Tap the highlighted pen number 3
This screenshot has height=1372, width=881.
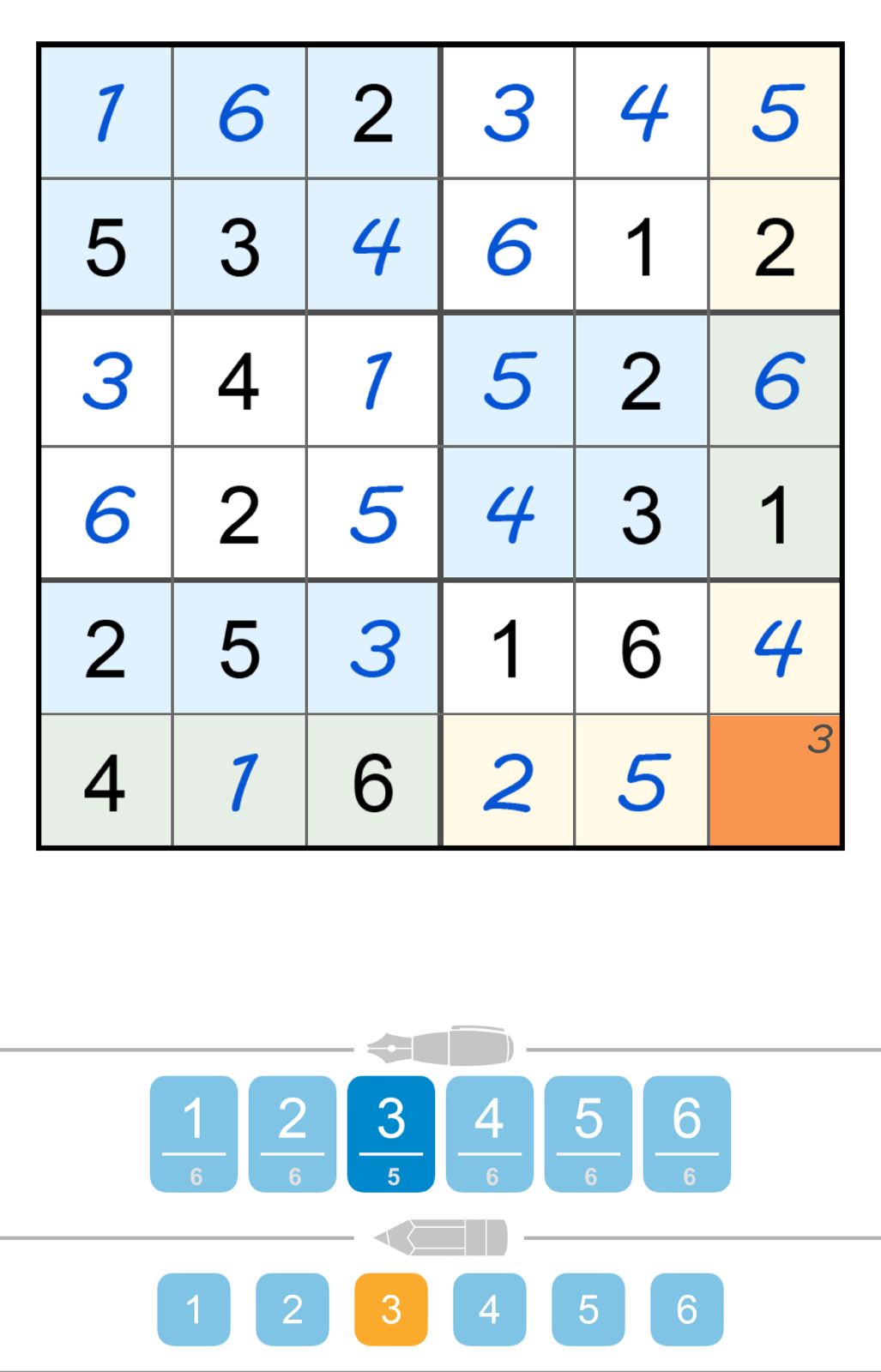click(x=390, y=1133)
